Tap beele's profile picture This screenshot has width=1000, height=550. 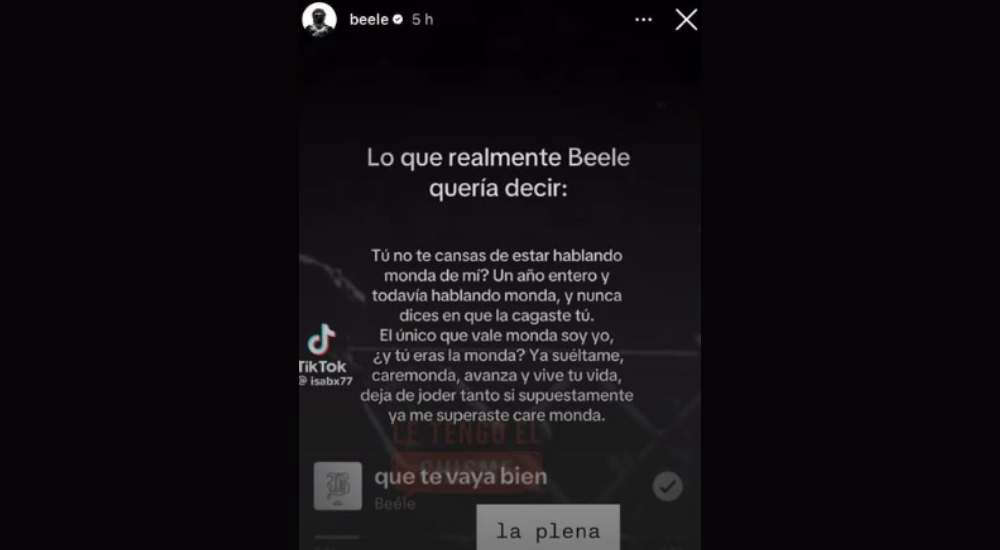click(320, 20)
